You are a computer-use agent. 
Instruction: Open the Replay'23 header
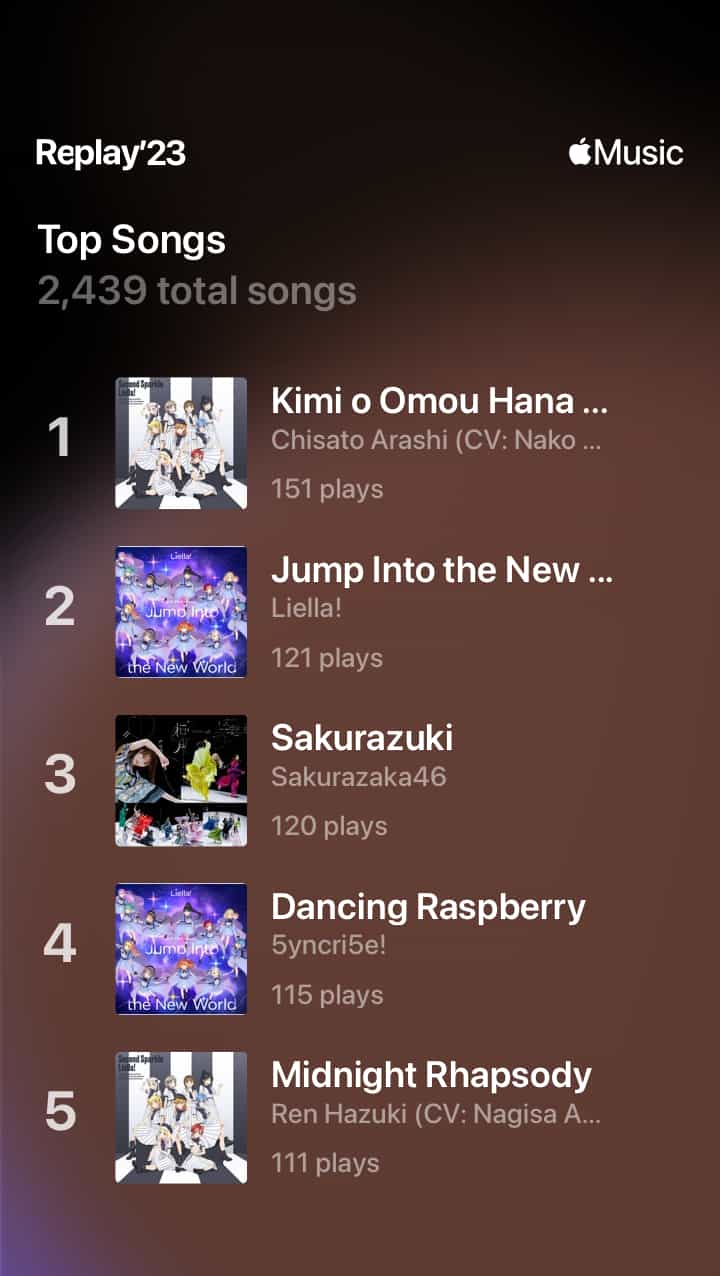[110, 154]
